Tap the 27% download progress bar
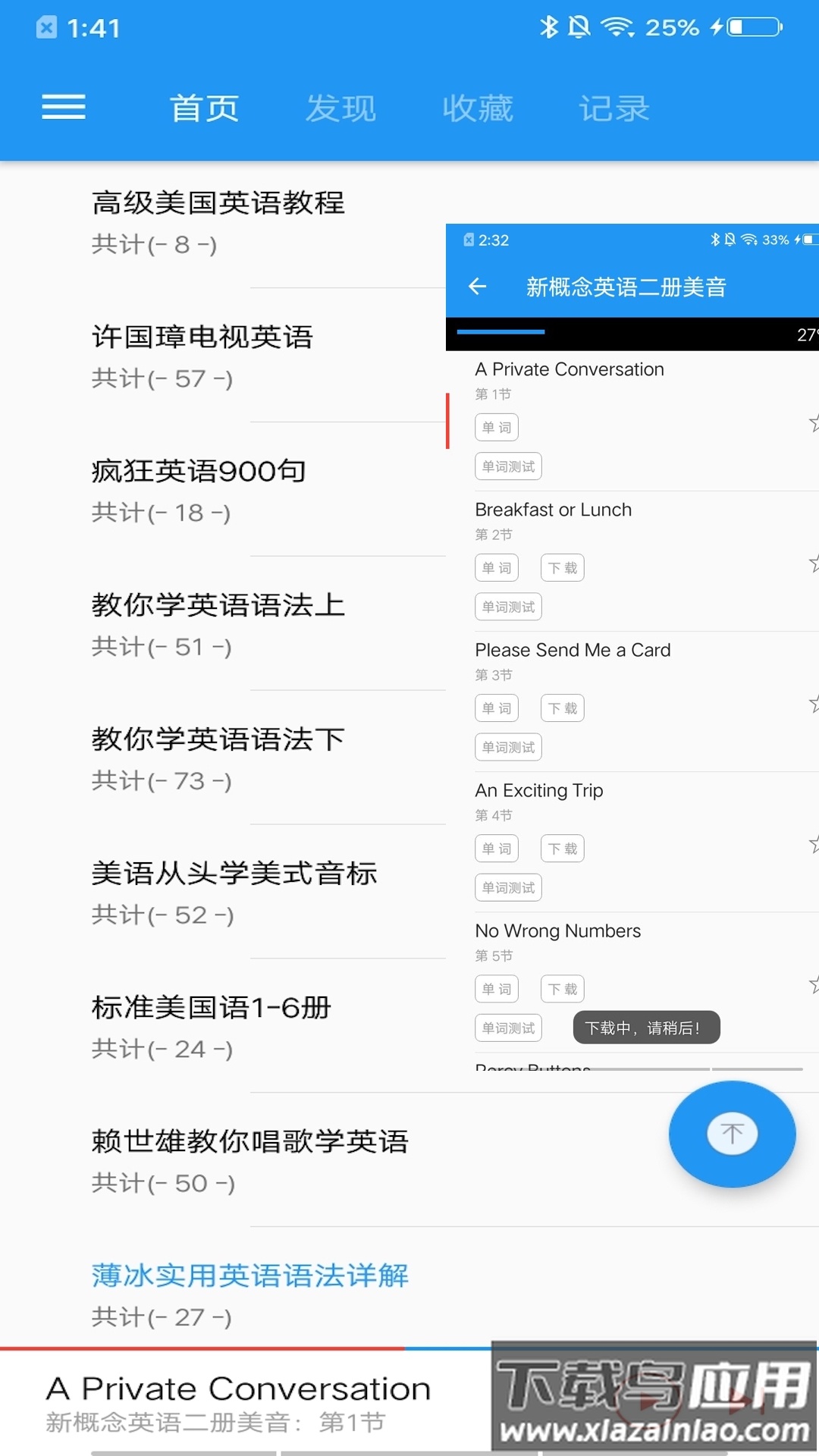Viewport: 819px width, 1456px height. [x=633, y=332]
